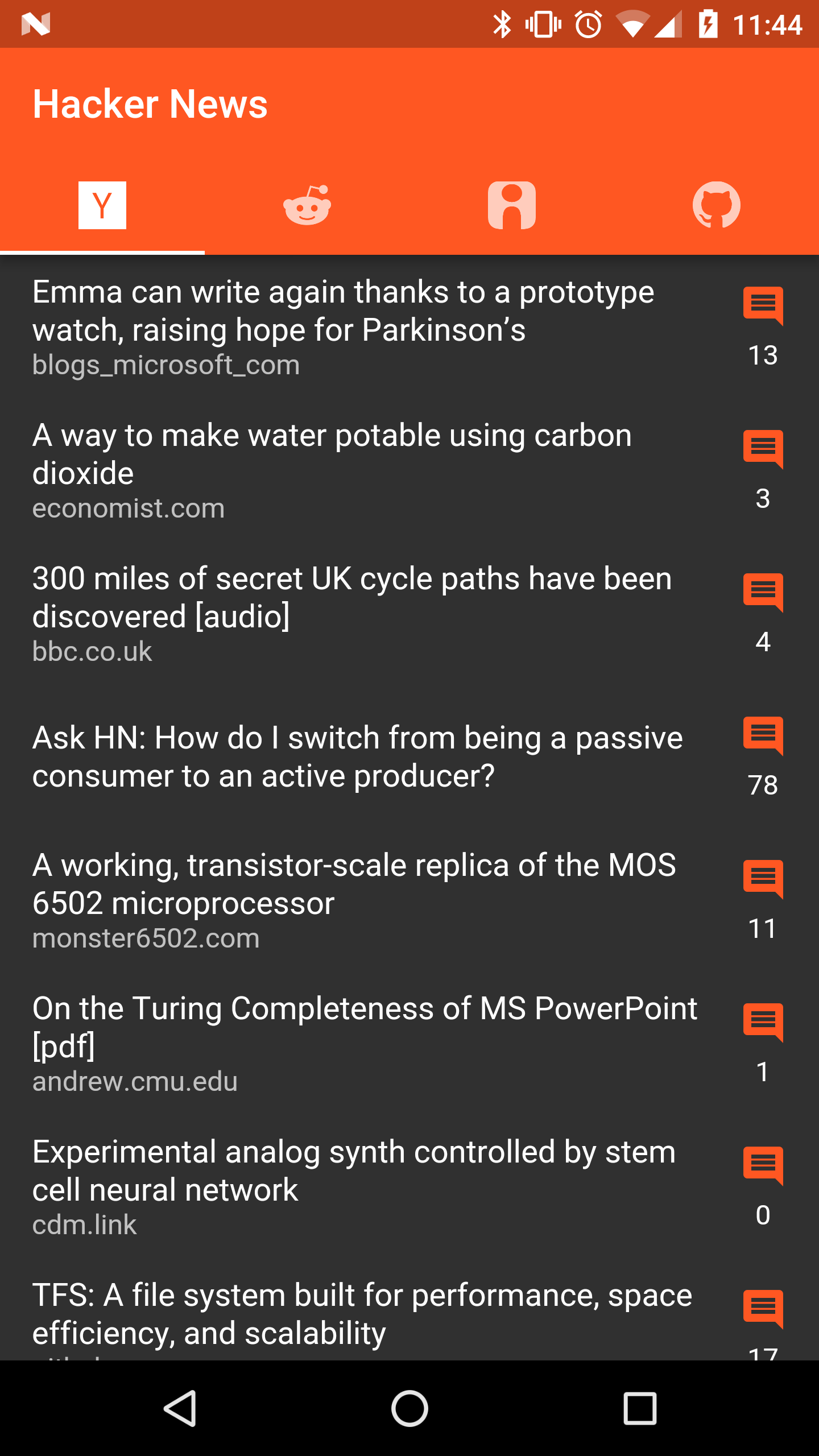Open Ask HN passive consumer question
This screenshot has width=819, height=1456.
pyautogui.click(x=357, y=756)
